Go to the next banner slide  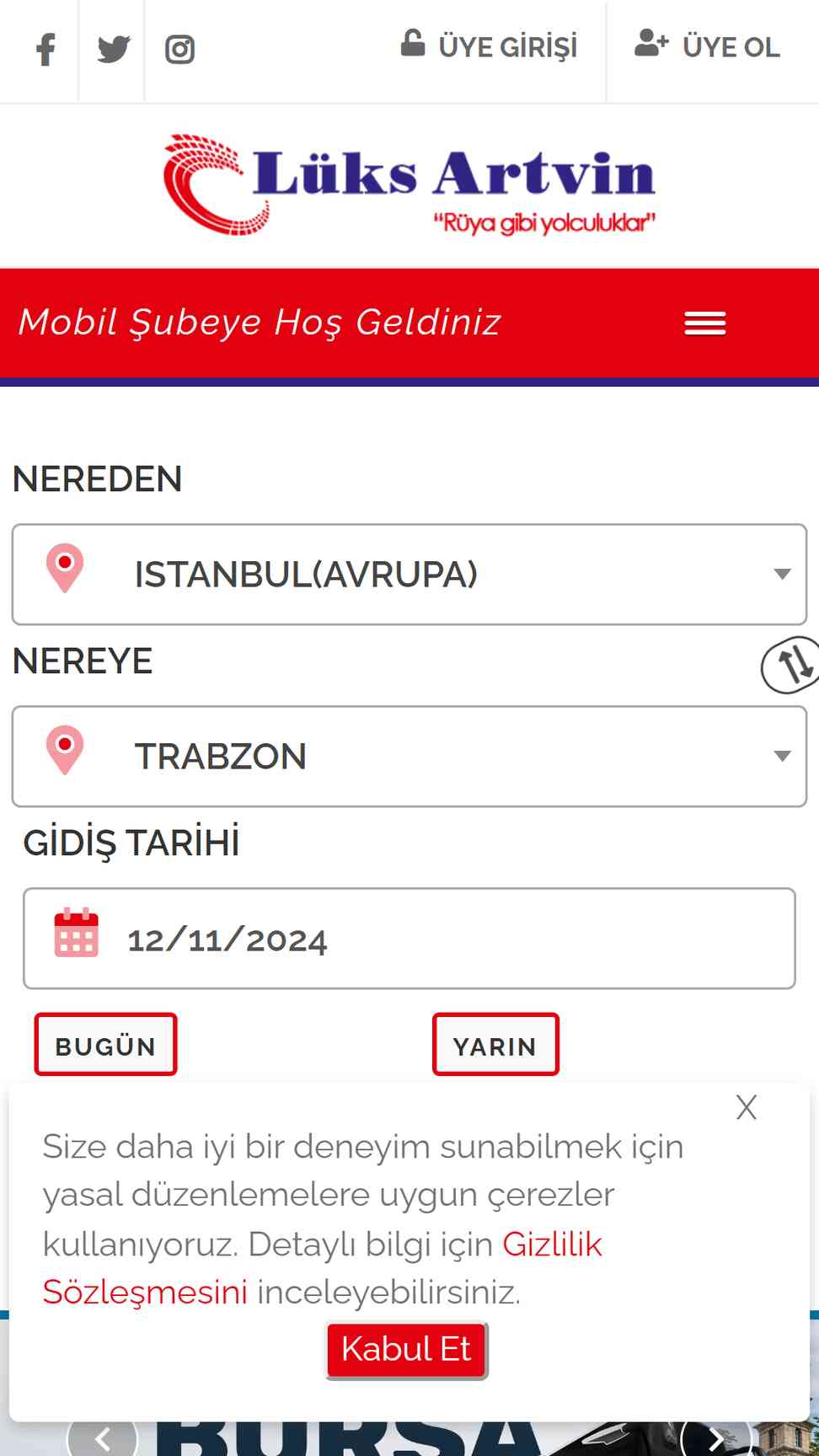715,1437
